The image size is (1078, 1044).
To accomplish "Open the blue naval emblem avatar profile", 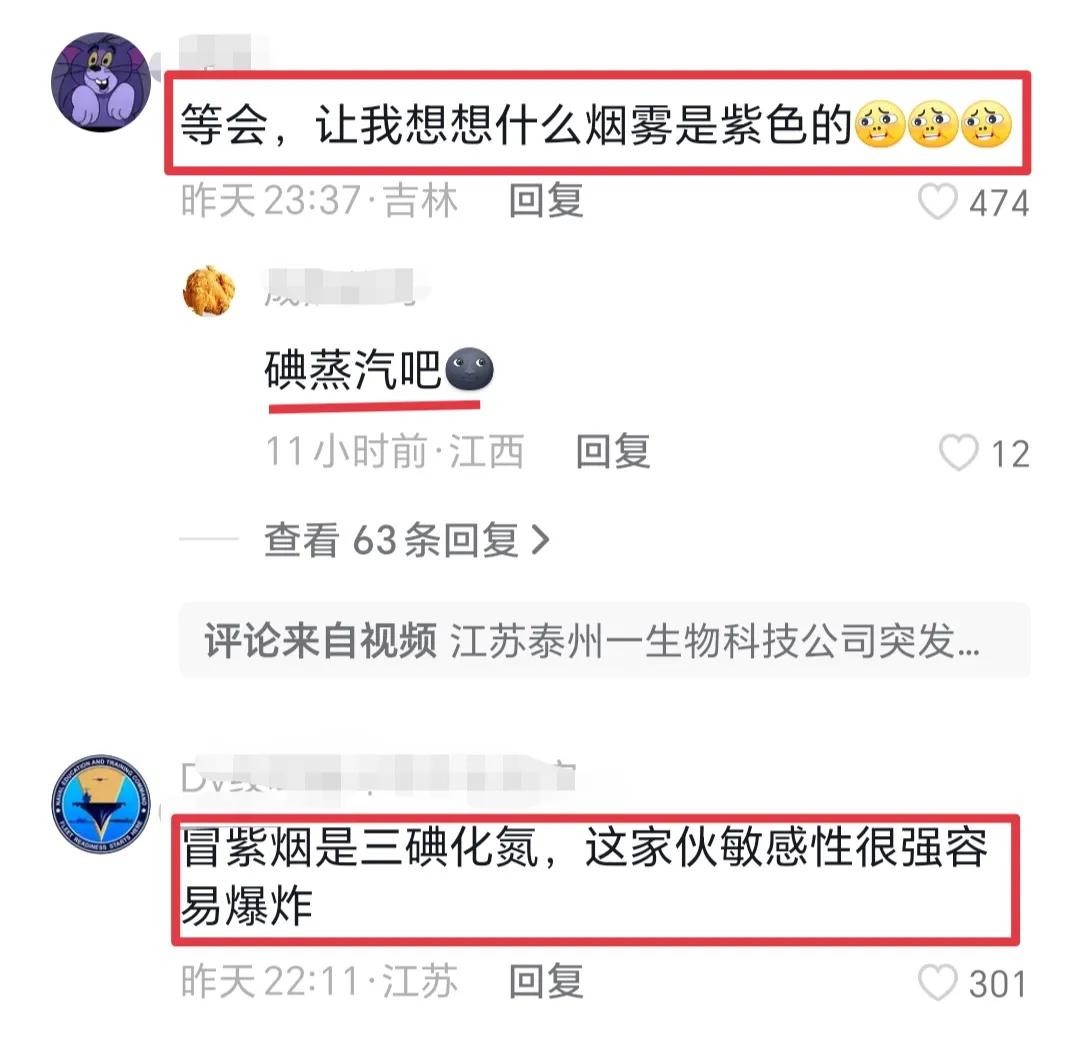I will point(100,805).
